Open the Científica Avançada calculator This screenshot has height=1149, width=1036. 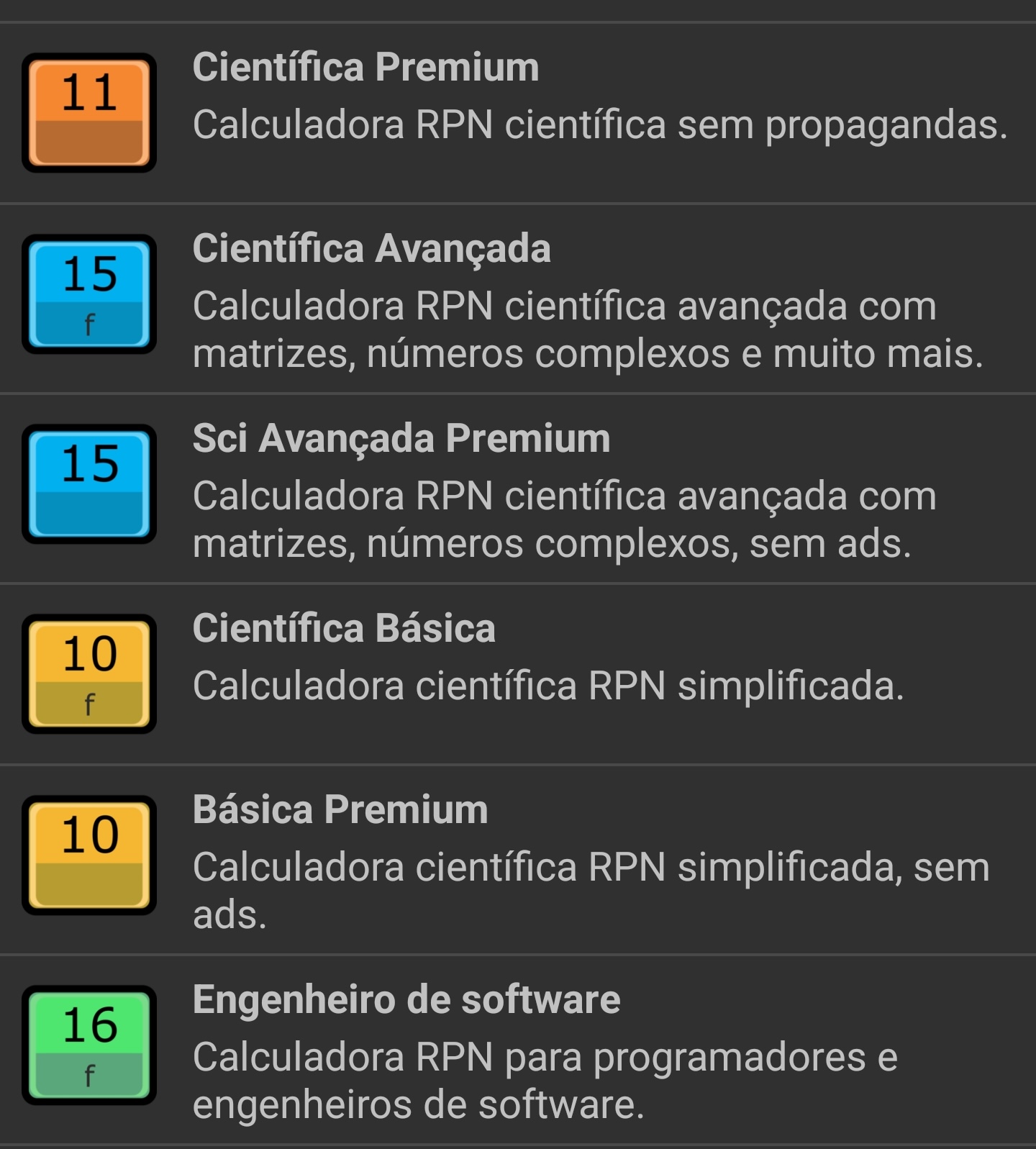518,299
